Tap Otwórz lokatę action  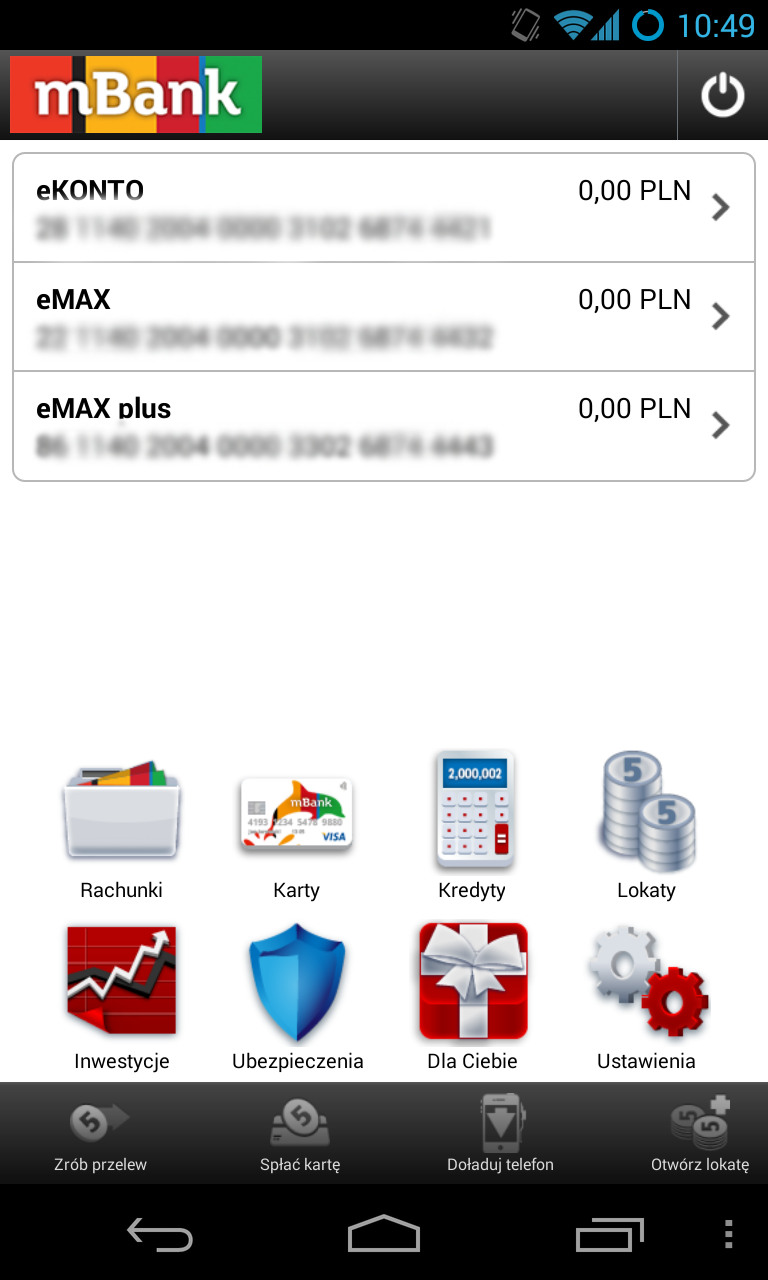pyautogui.click(x=700, y=1133)
